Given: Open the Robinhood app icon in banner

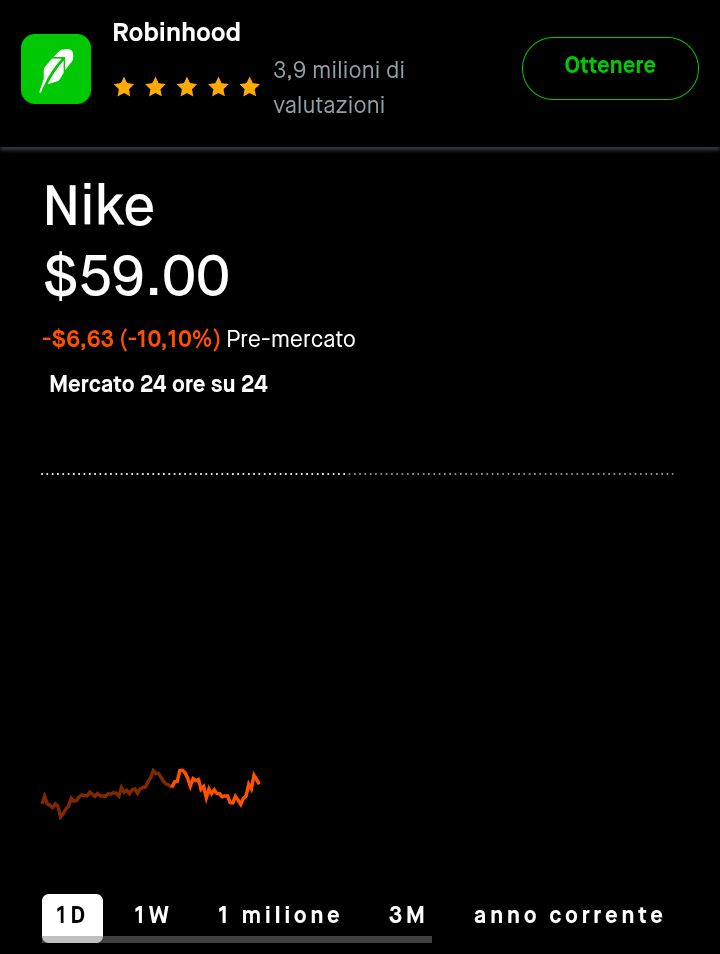Looking at the screenshot, I should click(56, 69).
